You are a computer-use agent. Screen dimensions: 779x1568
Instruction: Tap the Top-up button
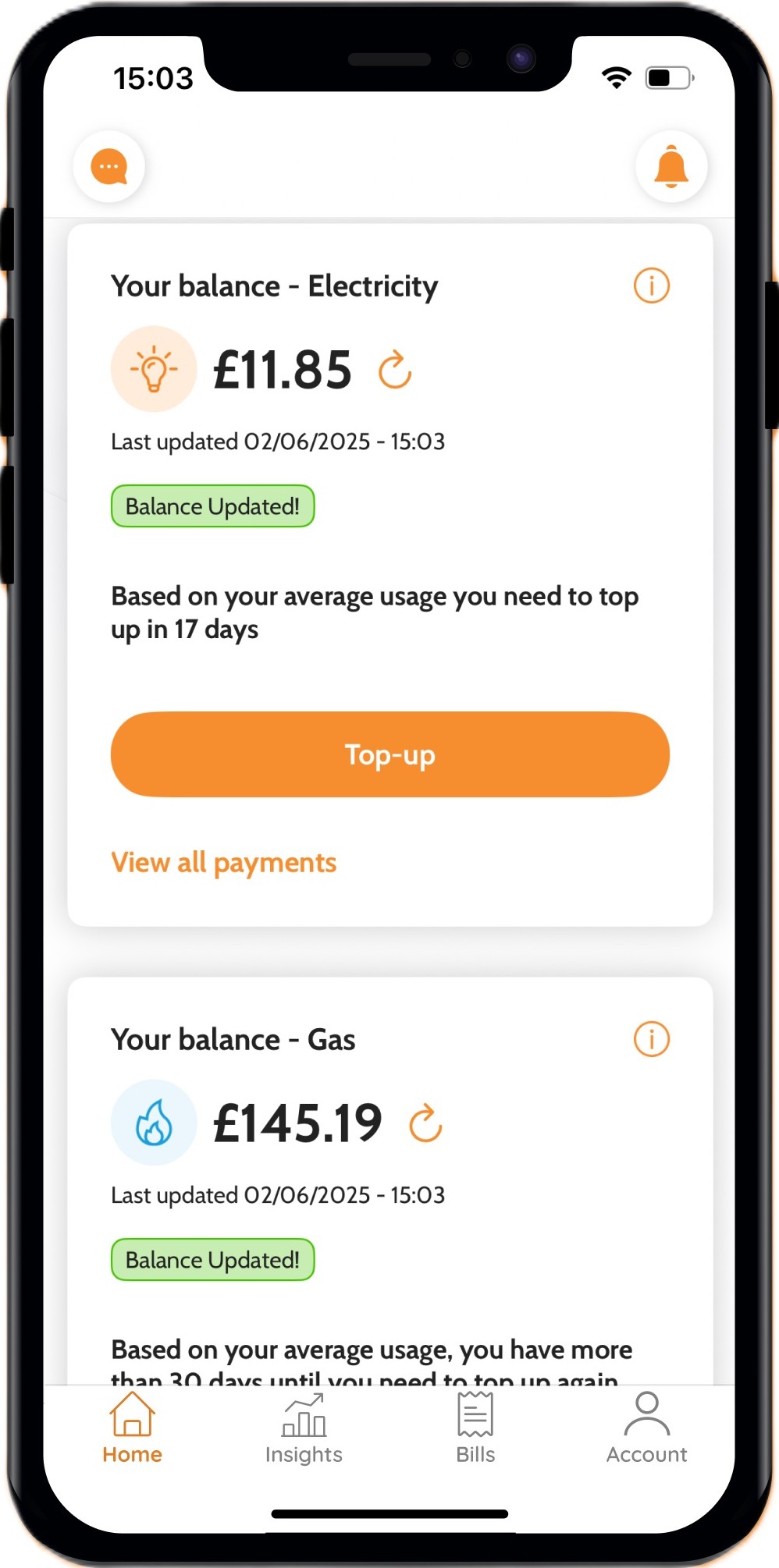pos(389,754)
